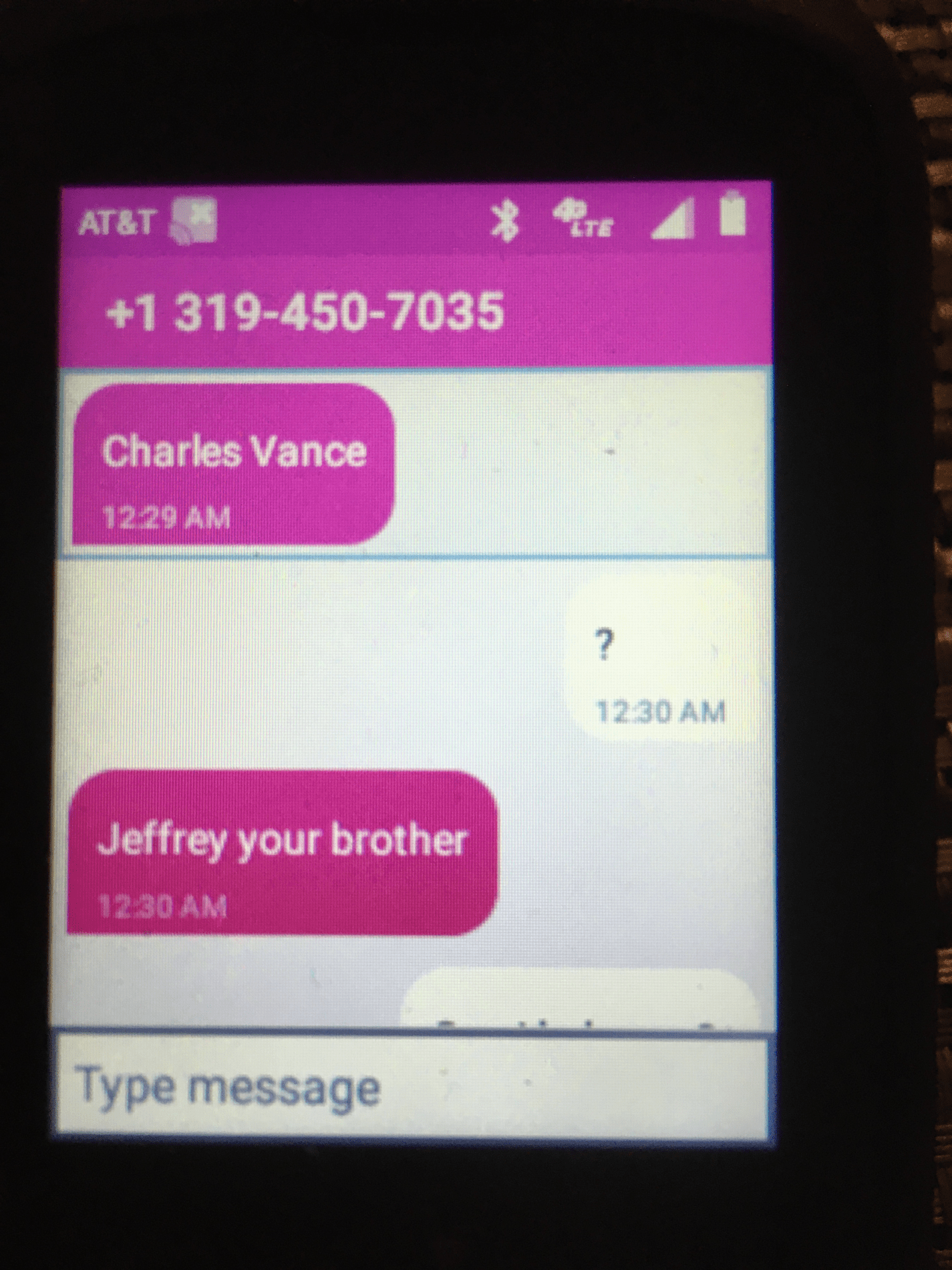Tap the Type message field

tap(411, 1086)
